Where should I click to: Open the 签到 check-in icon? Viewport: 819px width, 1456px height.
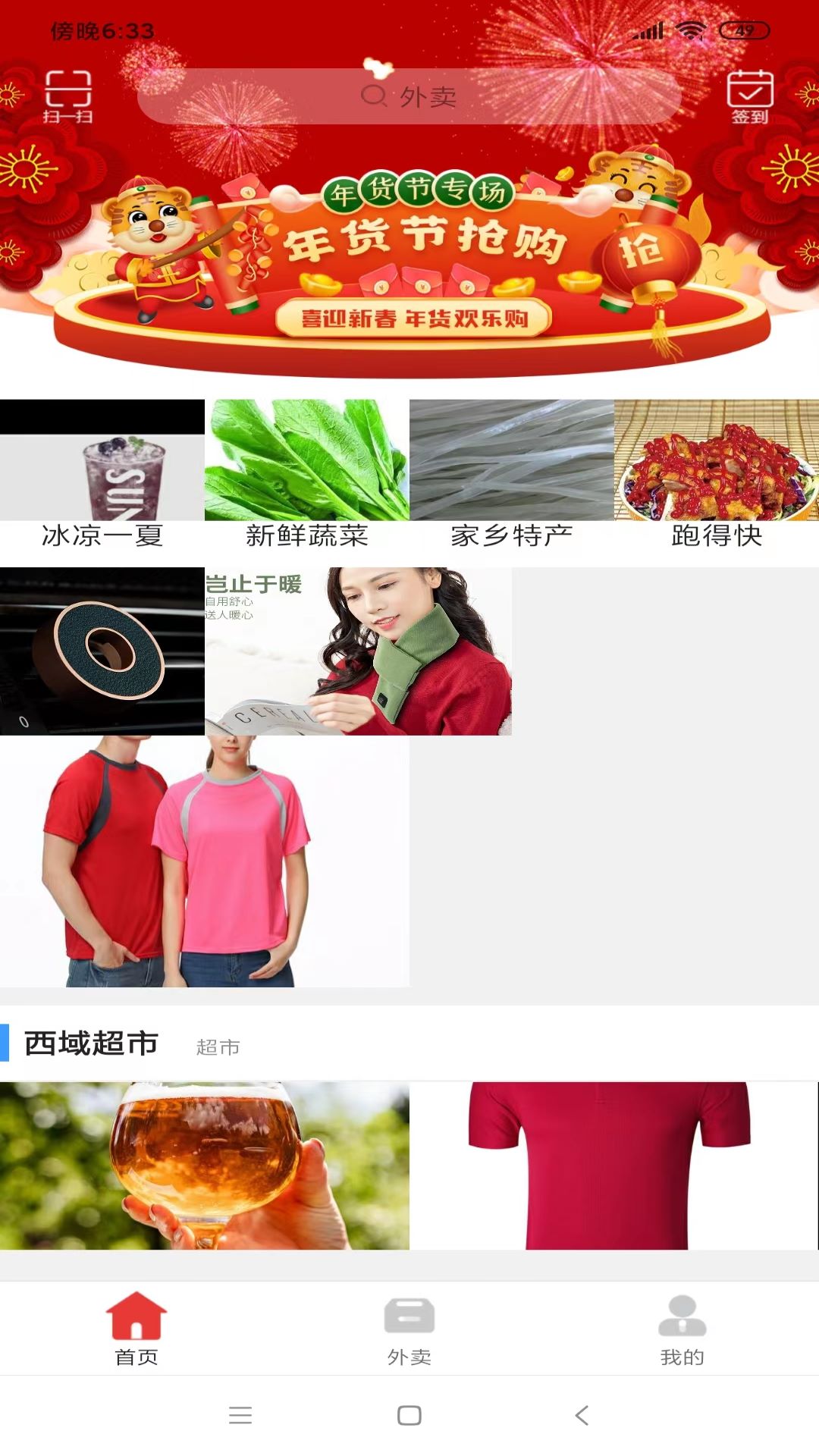click(749, 96)
